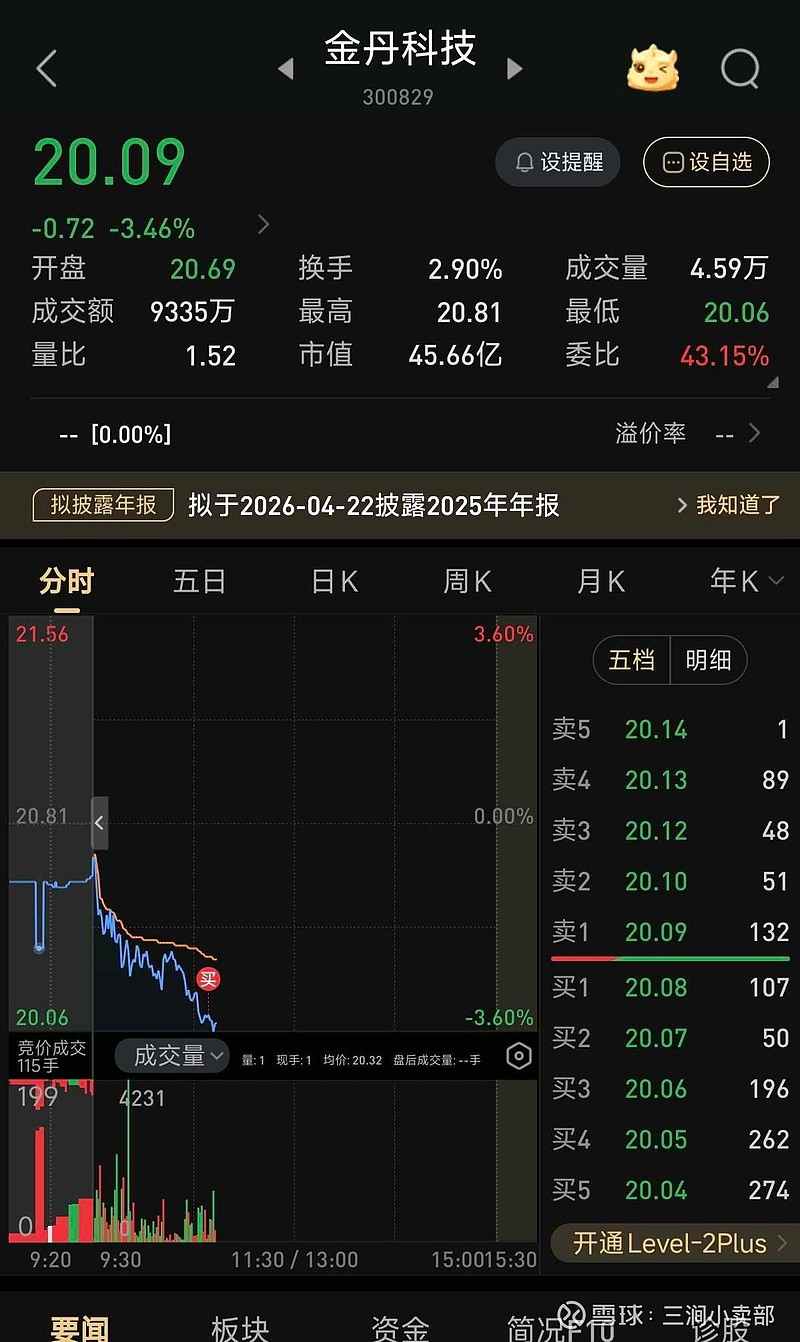Open chart settings hexagon icon
800x1342 pixels.
point(519,1056)
